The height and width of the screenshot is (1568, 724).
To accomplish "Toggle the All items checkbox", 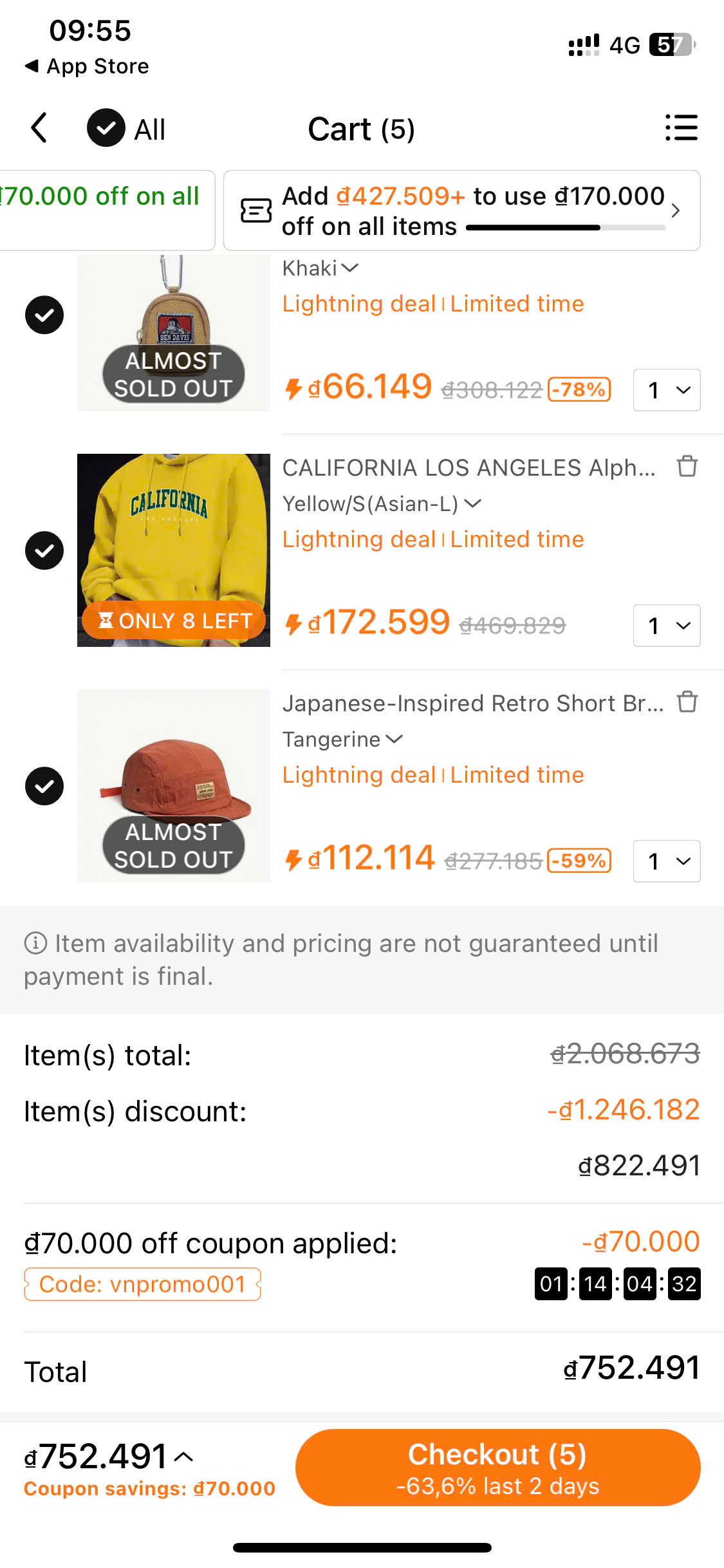I will point(106,128).
